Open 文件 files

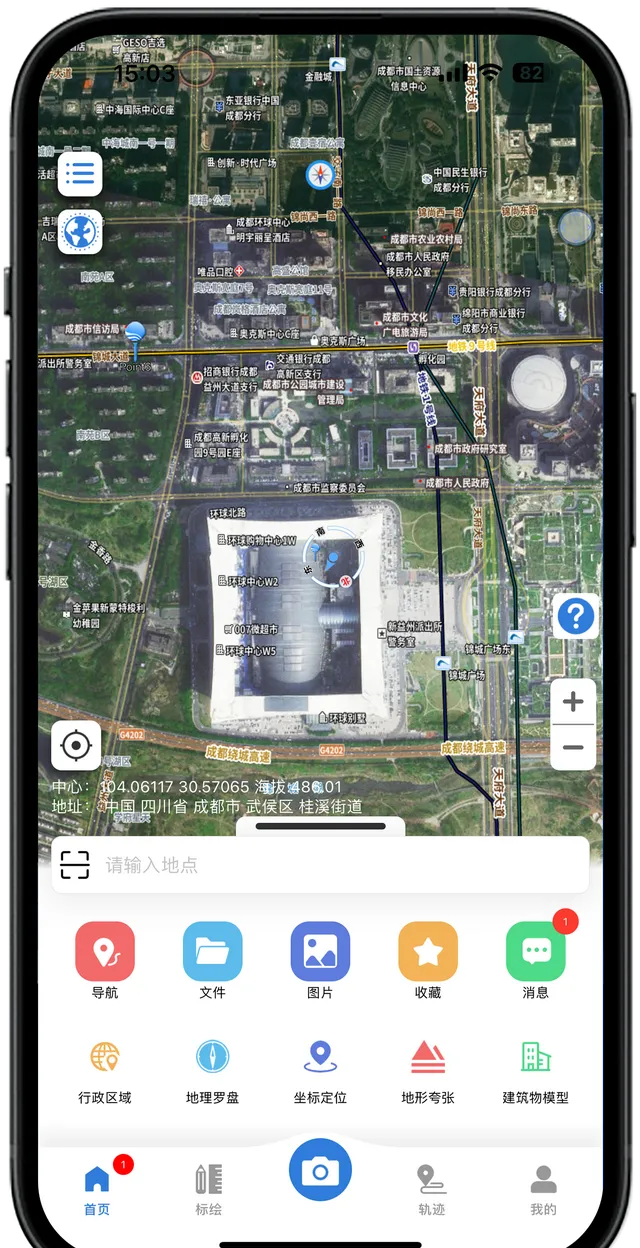tap(213, 960)
